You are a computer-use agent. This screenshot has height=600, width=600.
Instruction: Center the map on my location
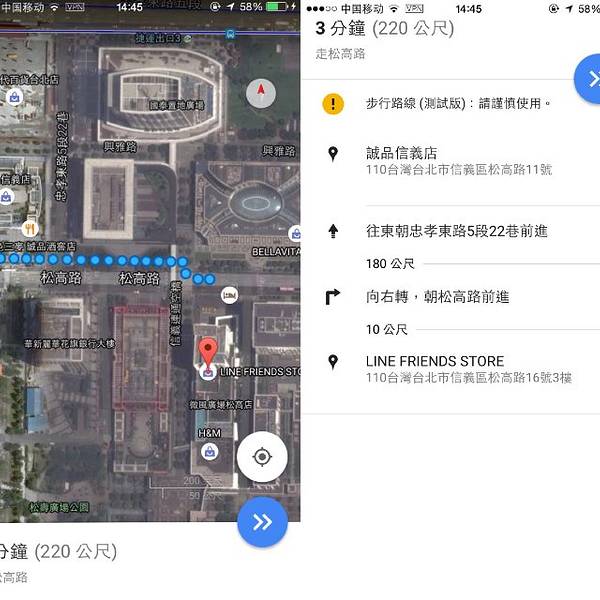262,457
